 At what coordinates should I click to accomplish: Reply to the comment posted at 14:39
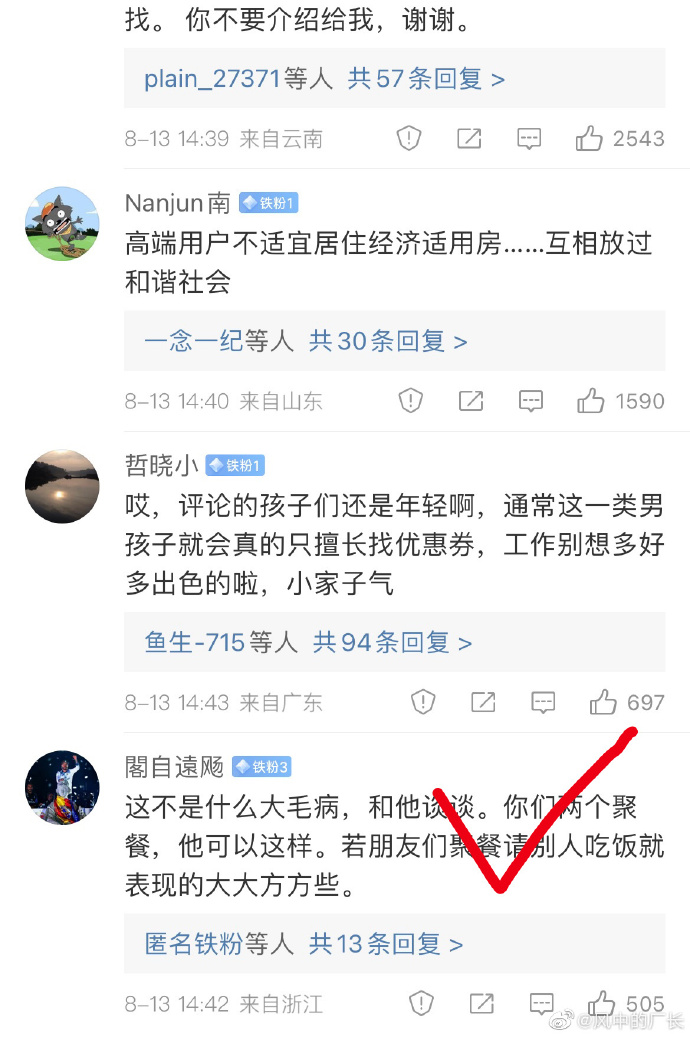coord(529,139)
